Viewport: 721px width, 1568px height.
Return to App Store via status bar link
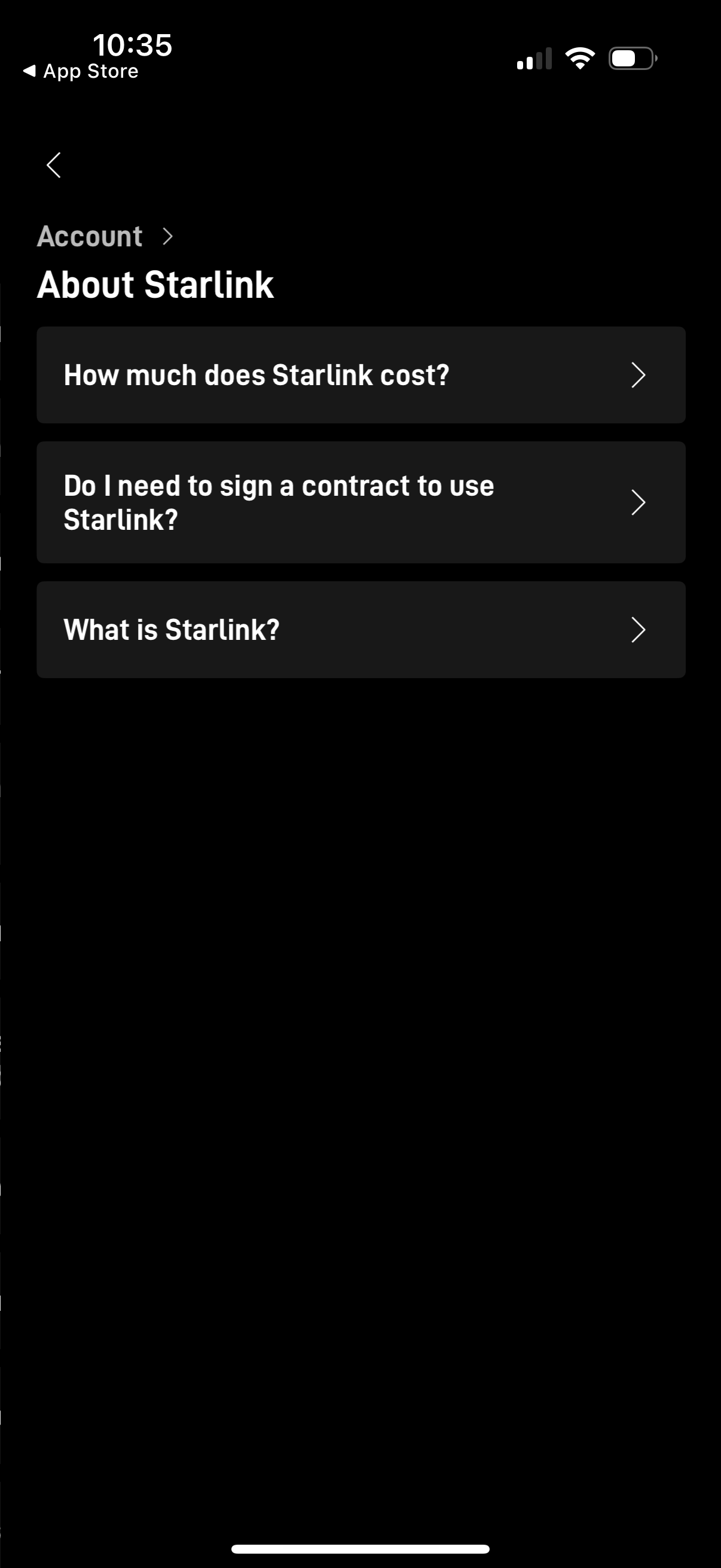(x=79, y=71)
